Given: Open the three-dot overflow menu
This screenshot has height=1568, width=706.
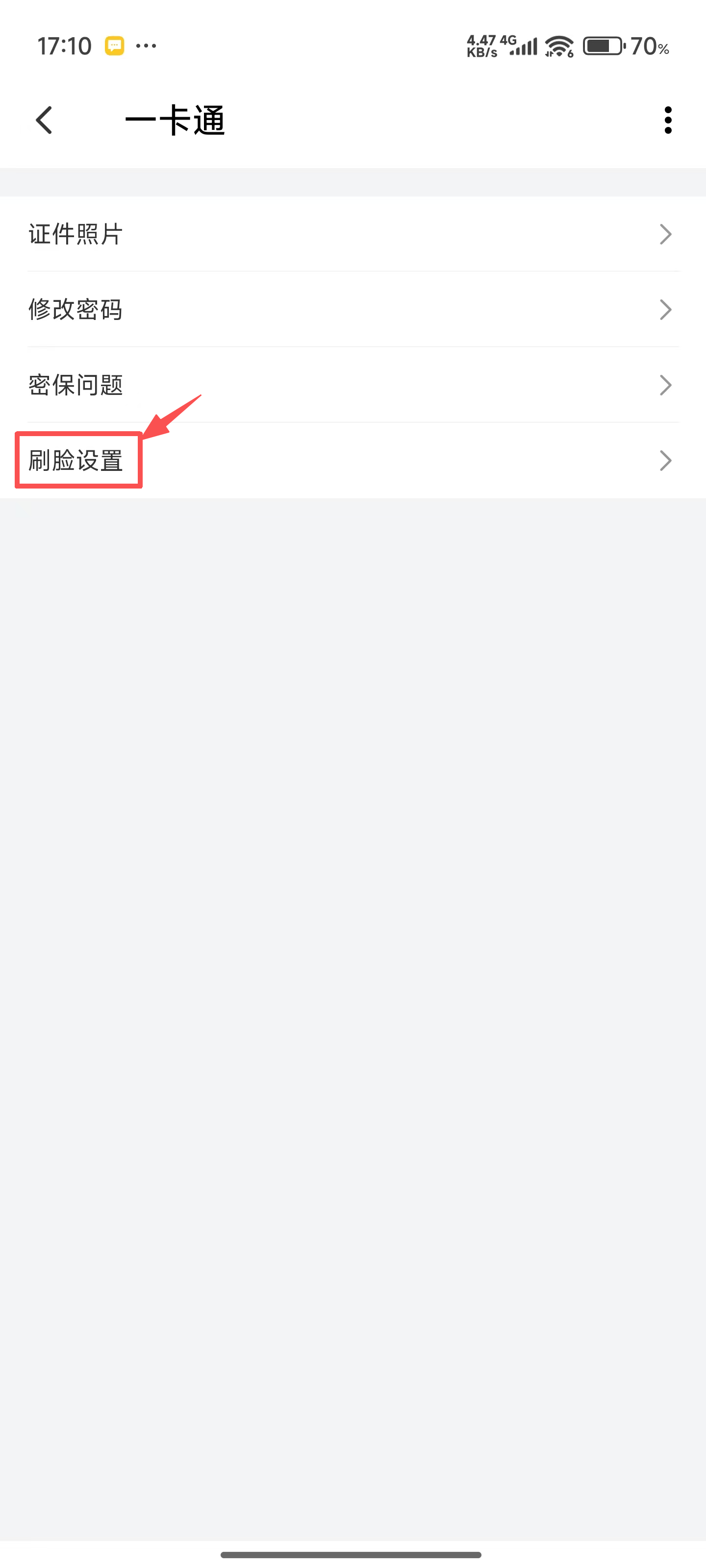Looking at the screenshot, I should pos(668,120).
